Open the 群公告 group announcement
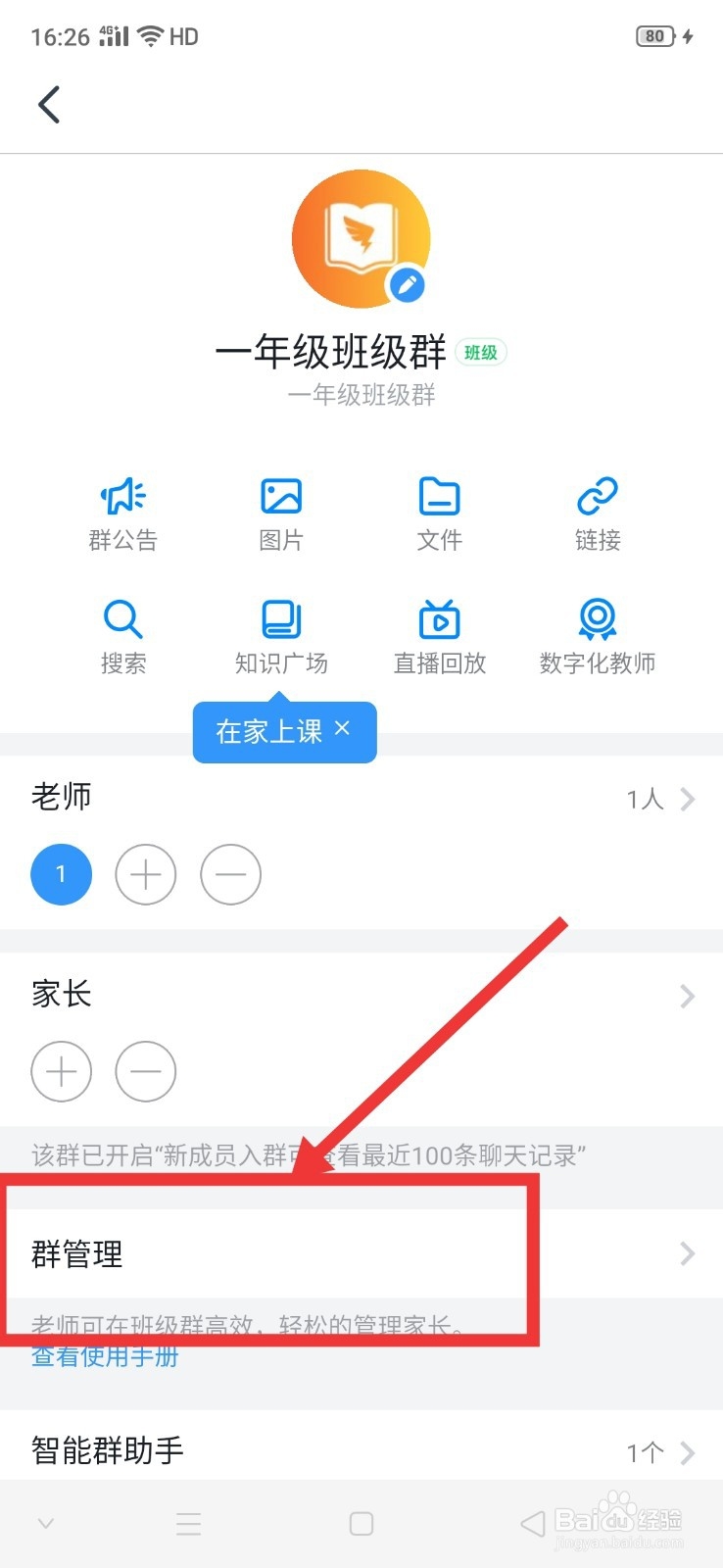The width and height of the screenshot is (723, 1568). (x=123, y=513)
